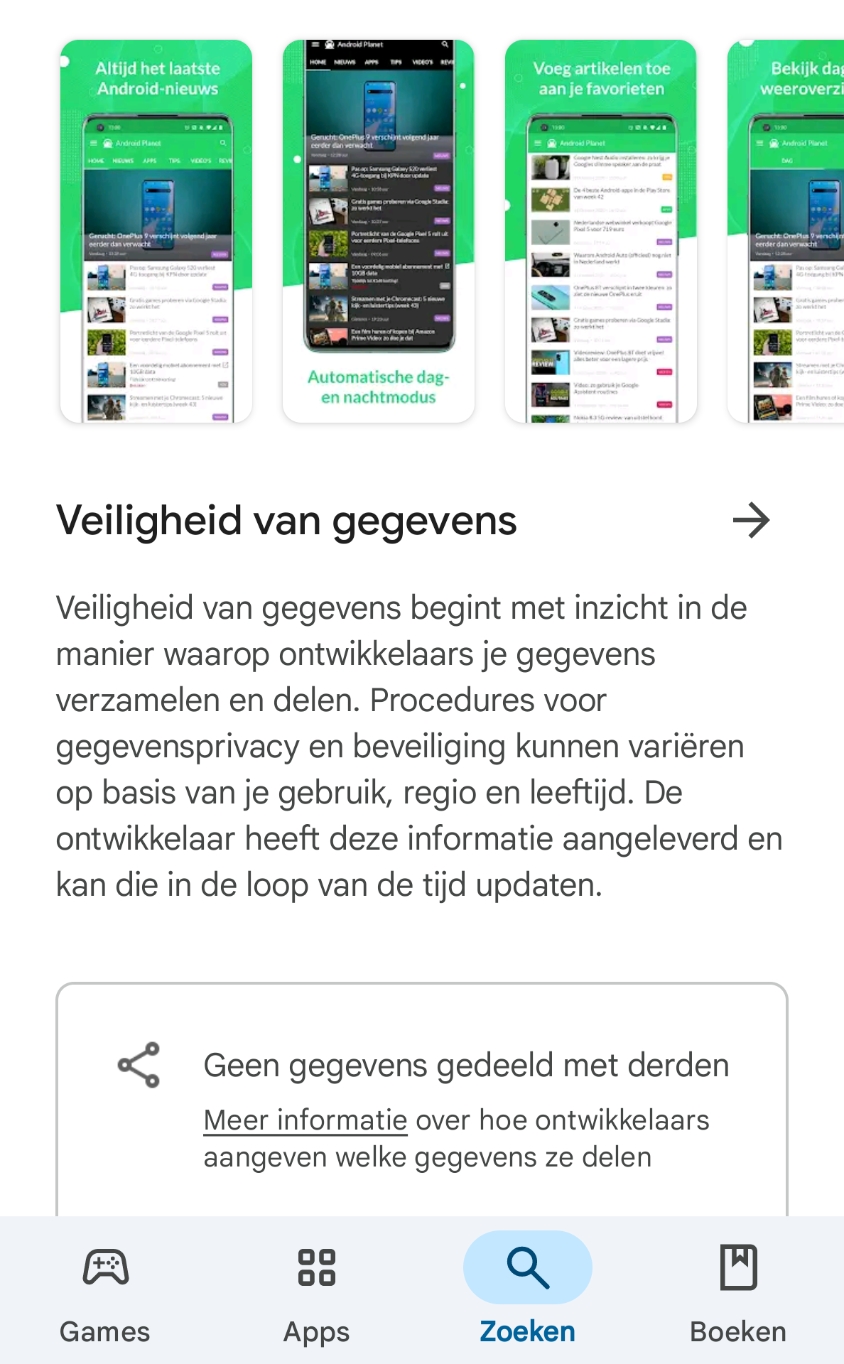This screenshot has height=1364, width=844.
Task: View the Automatische dag- en nachtmodus screenshot
Action: (x=378, y=232)
